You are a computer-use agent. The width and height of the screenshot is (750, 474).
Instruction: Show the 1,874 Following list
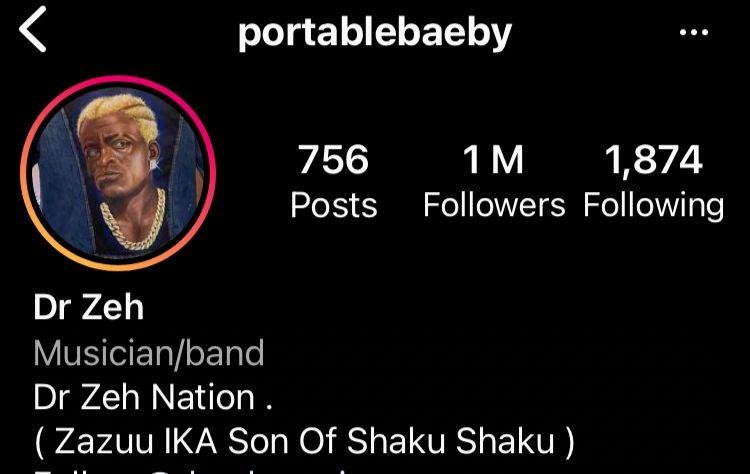click(654, 181)
